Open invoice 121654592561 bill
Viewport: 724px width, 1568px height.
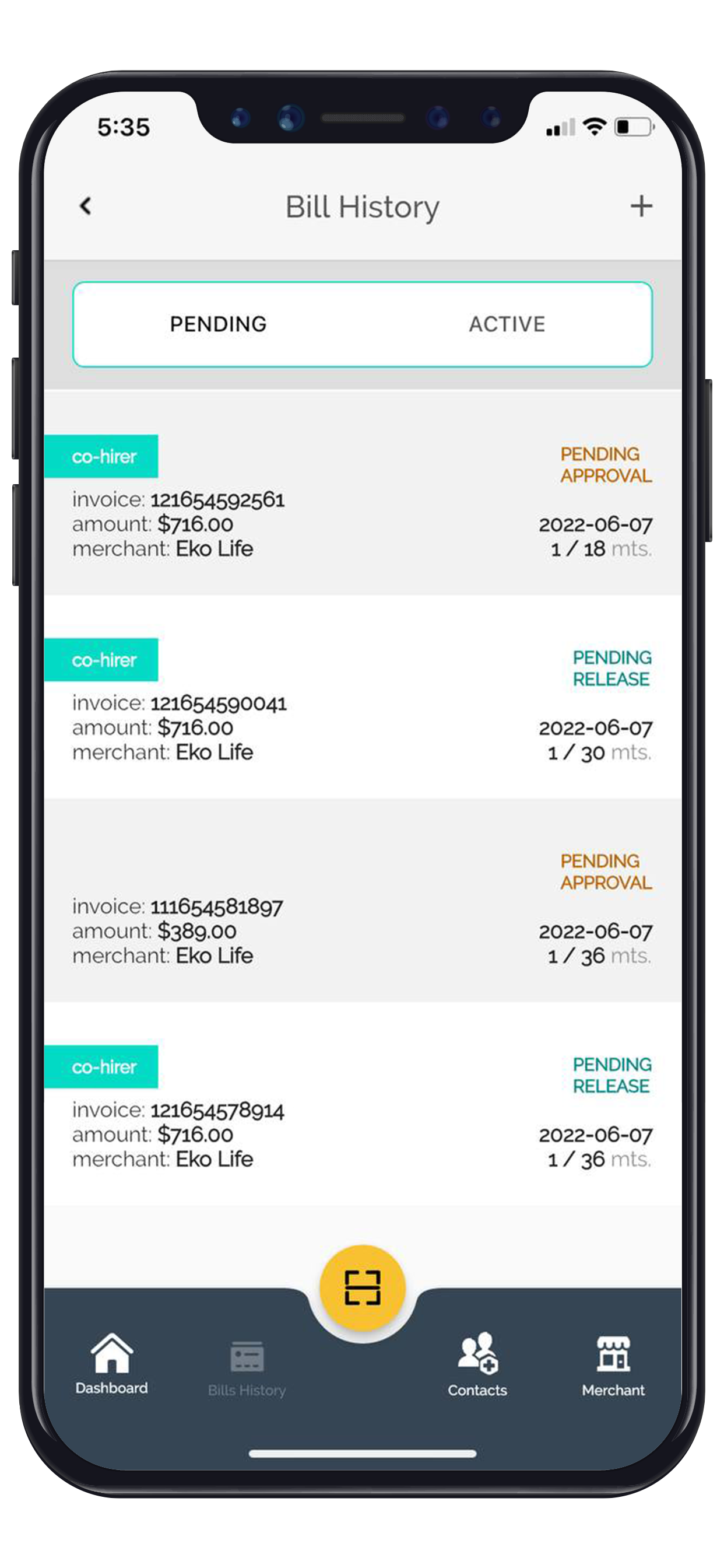coord(362,499)
